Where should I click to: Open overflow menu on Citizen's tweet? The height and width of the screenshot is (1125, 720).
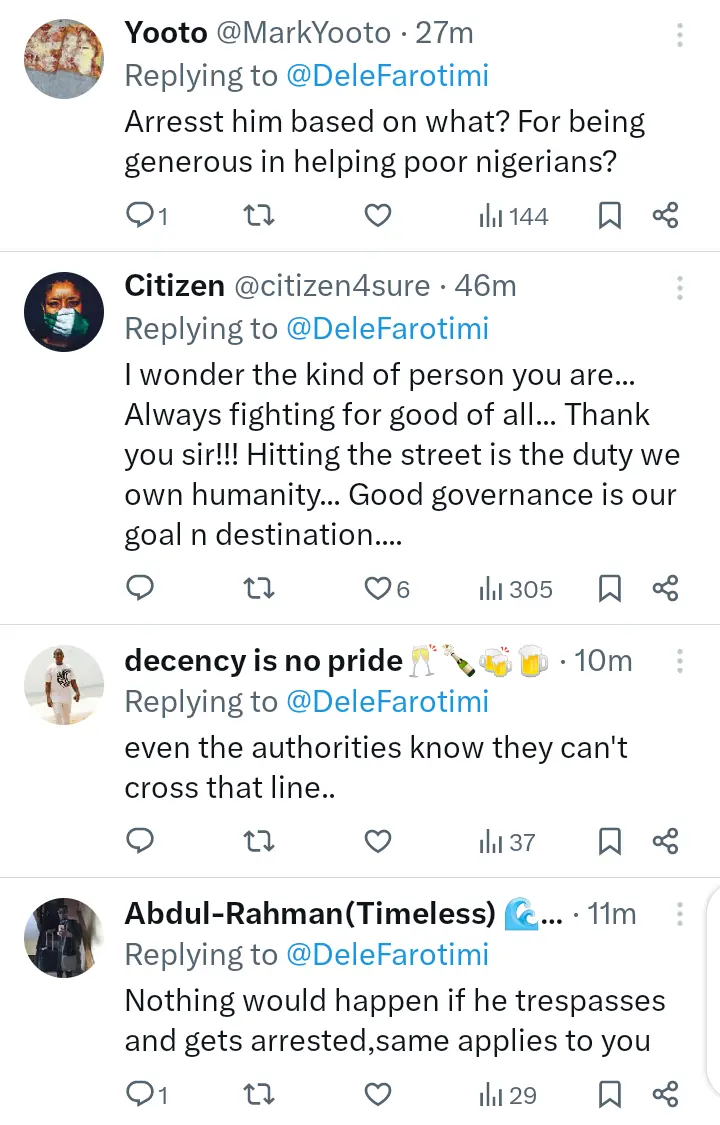pos(680,288)
